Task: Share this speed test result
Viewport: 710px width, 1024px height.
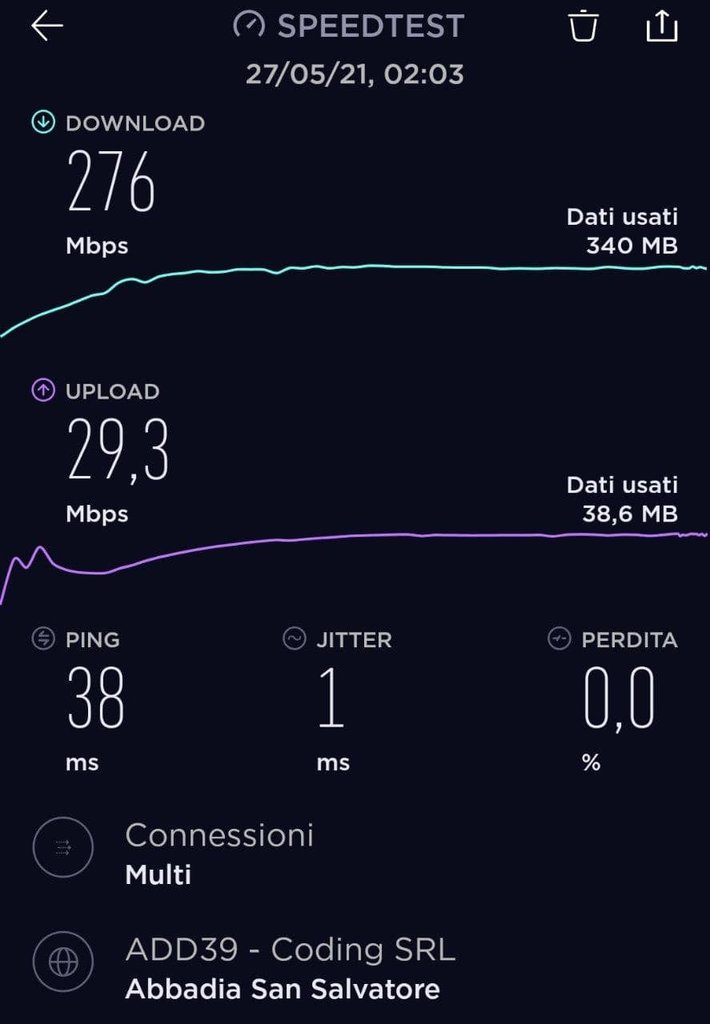Action: coord(661,26)
